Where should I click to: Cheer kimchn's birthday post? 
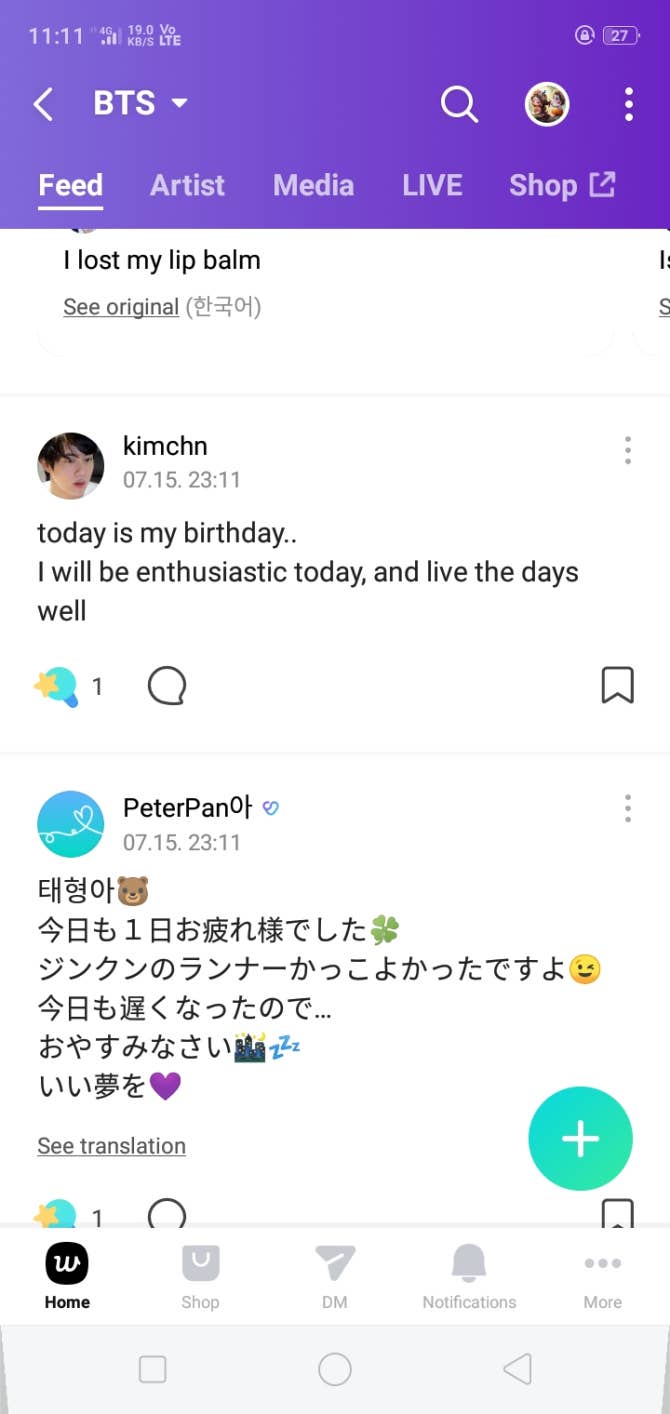click(57, 686)
